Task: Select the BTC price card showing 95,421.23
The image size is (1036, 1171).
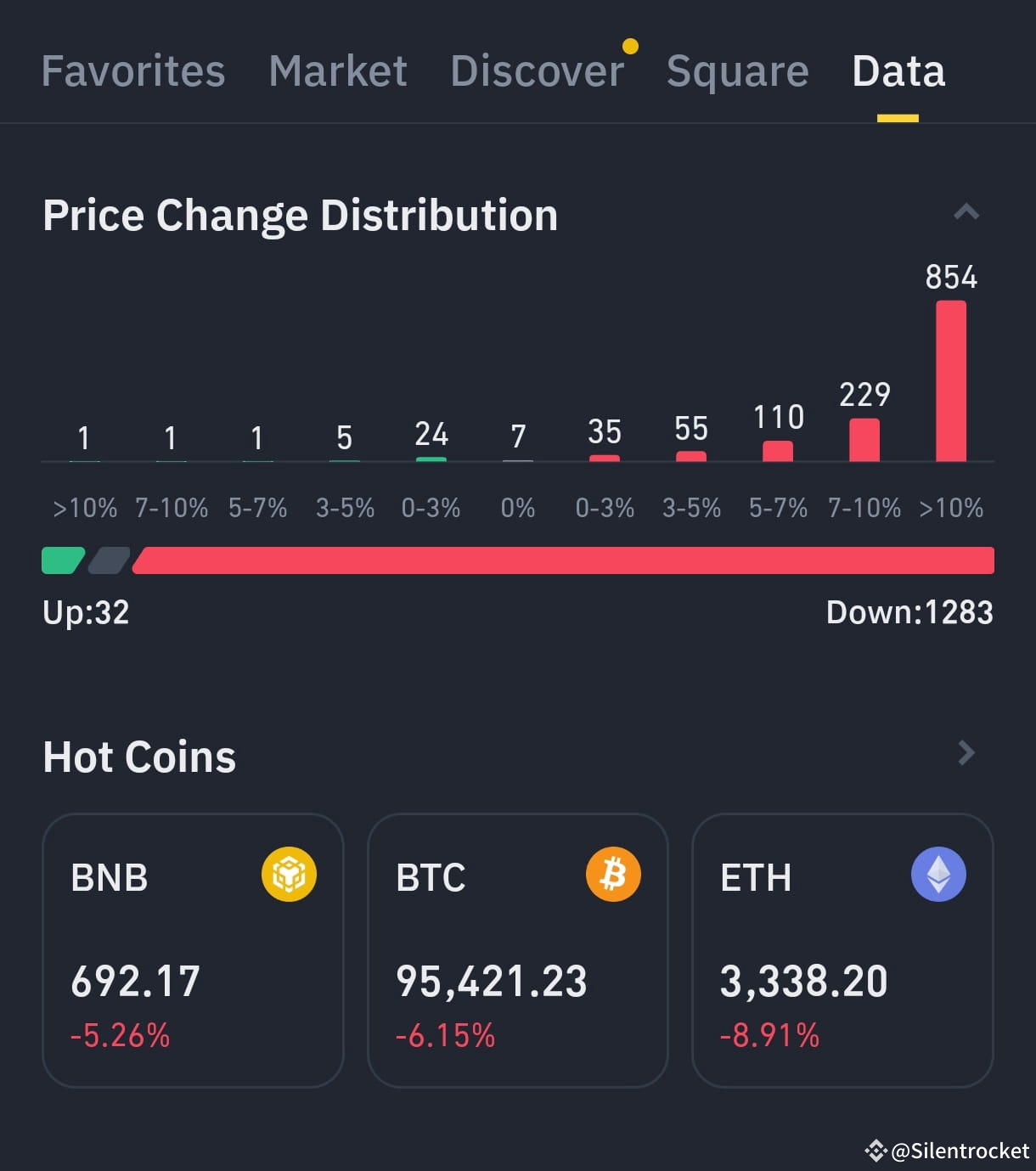Action: pos(518,951)
